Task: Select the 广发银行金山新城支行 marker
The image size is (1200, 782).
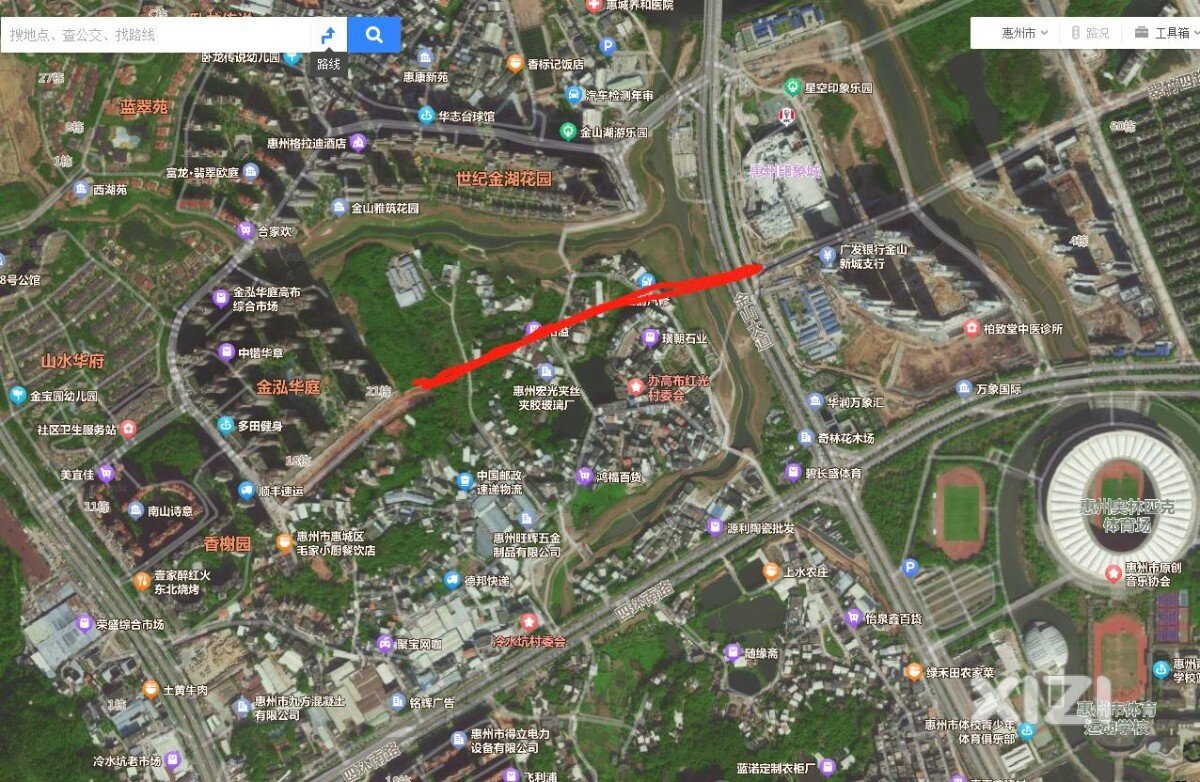Action: (827, 255)
